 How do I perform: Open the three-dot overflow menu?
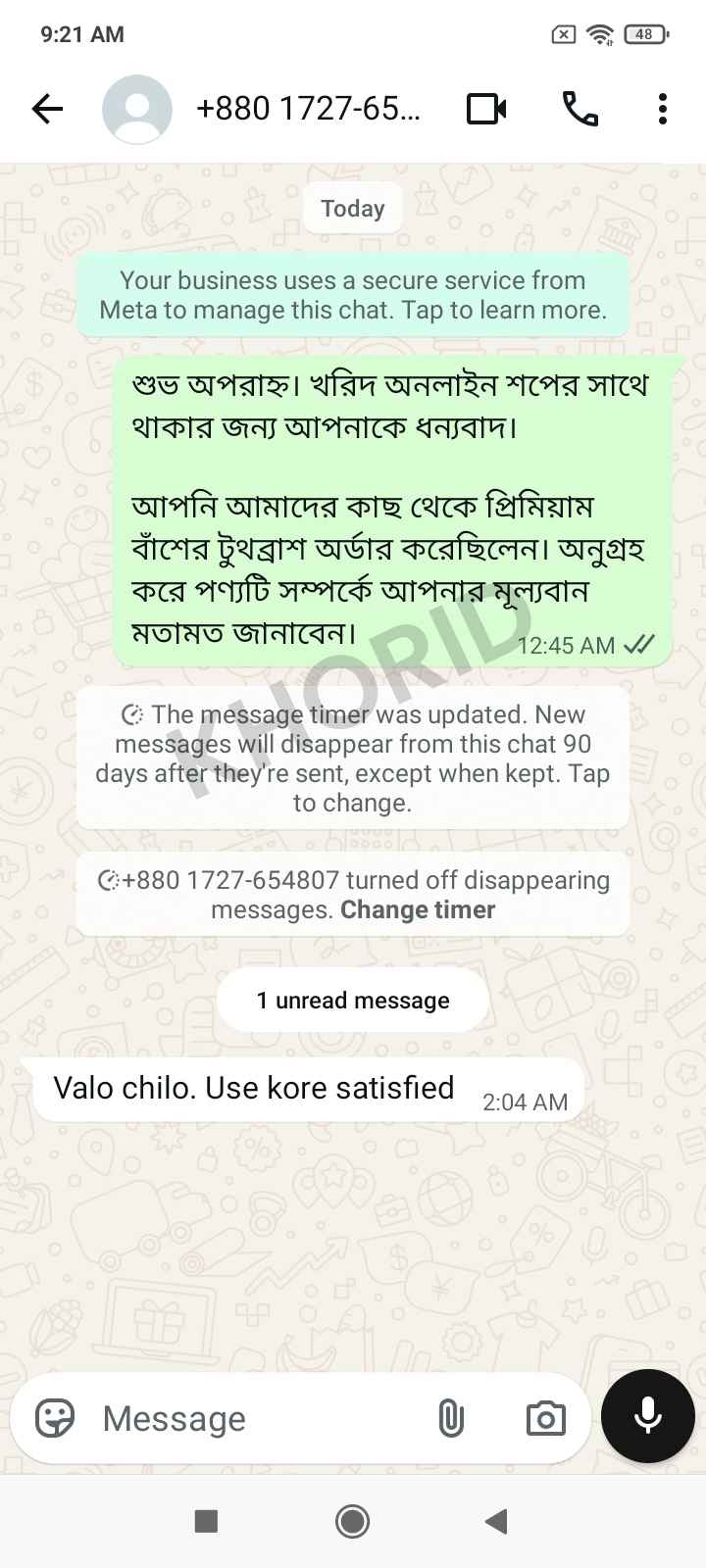(663, 109)
